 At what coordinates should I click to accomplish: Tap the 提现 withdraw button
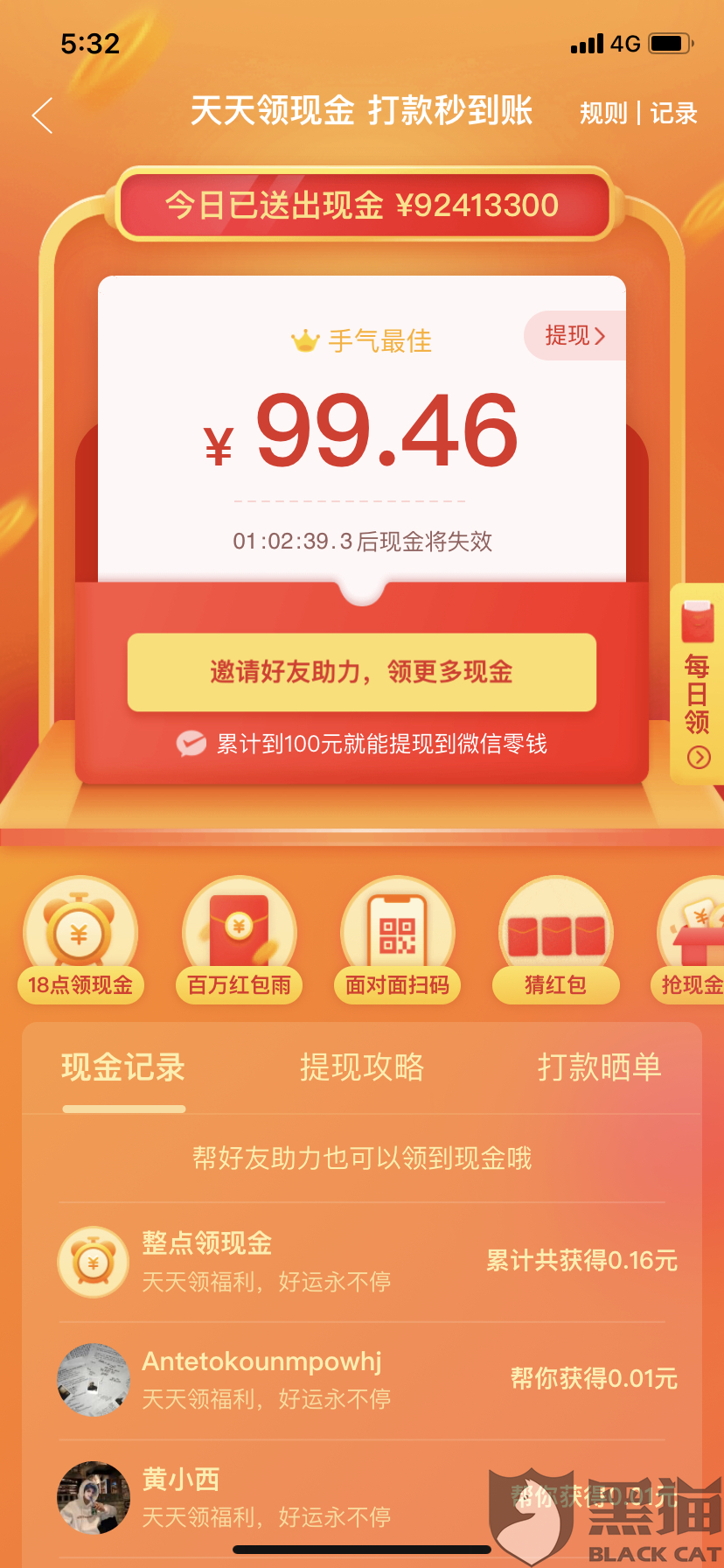click(574, 335)
